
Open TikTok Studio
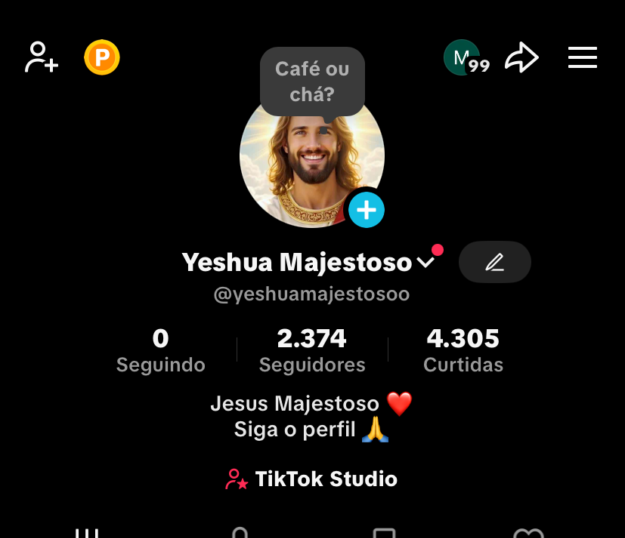(312, 479)
